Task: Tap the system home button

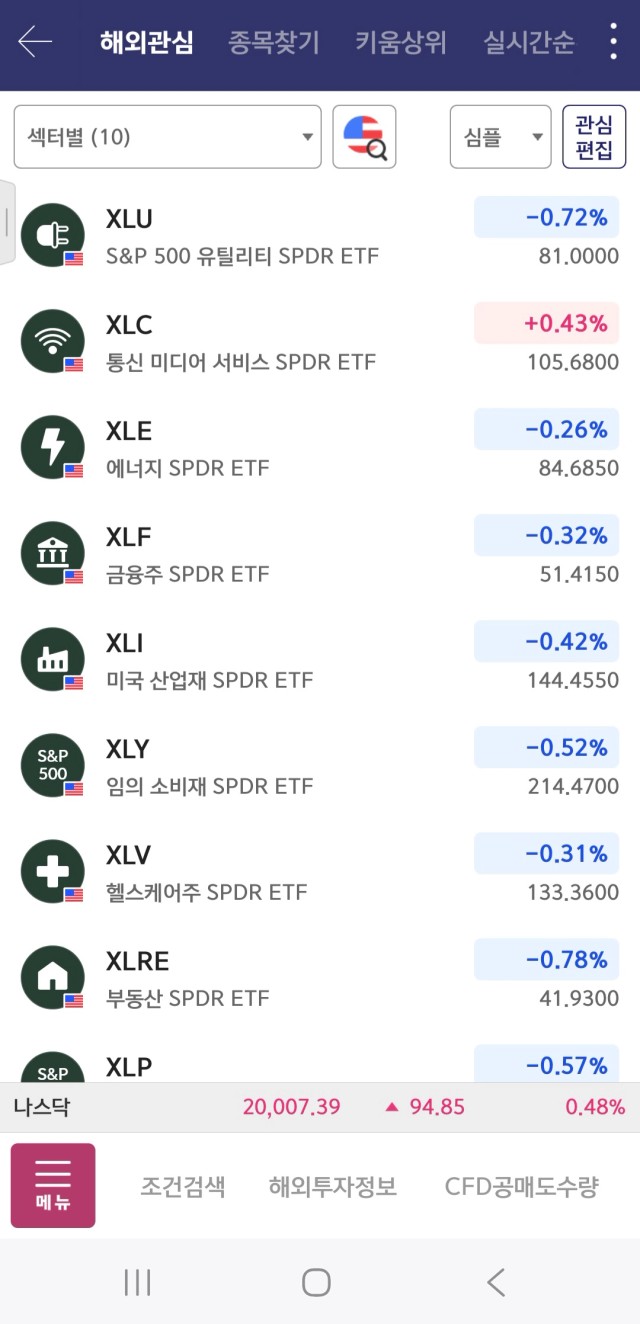Action: (x=316, y=1282)
